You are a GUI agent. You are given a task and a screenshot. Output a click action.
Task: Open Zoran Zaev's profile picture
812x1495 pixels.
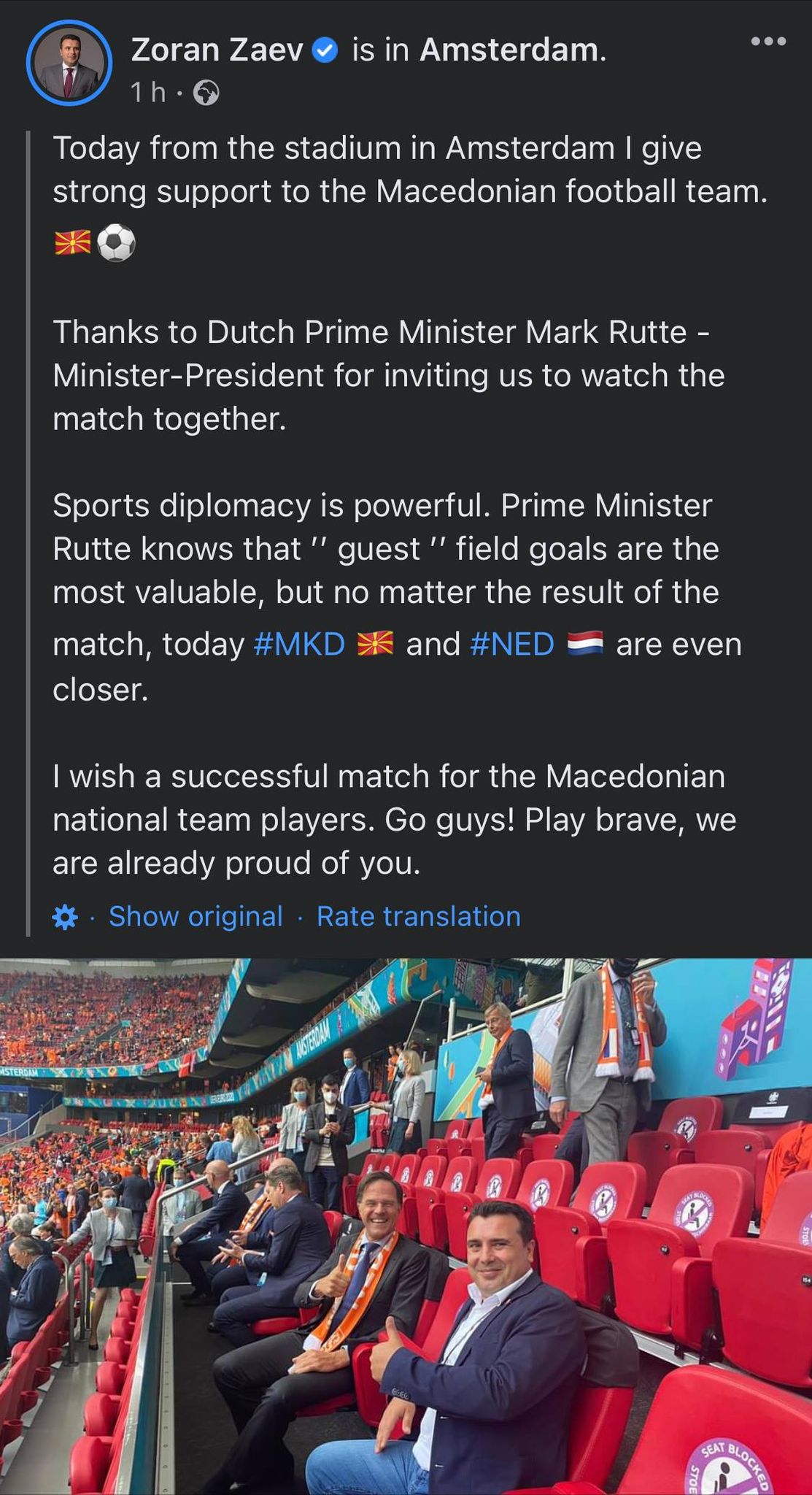(69, 64)
